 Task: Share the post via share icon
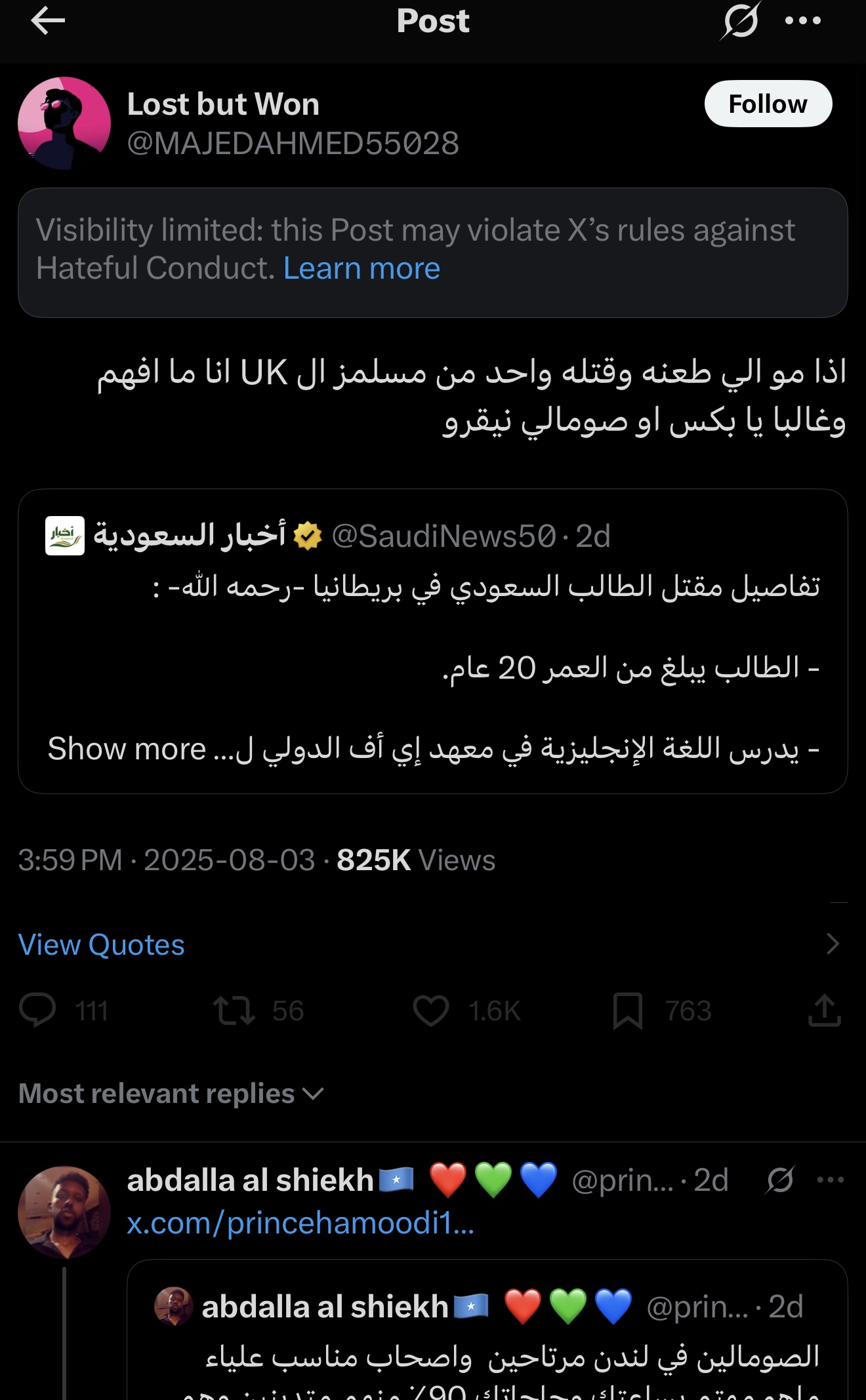click(824, 1010)
